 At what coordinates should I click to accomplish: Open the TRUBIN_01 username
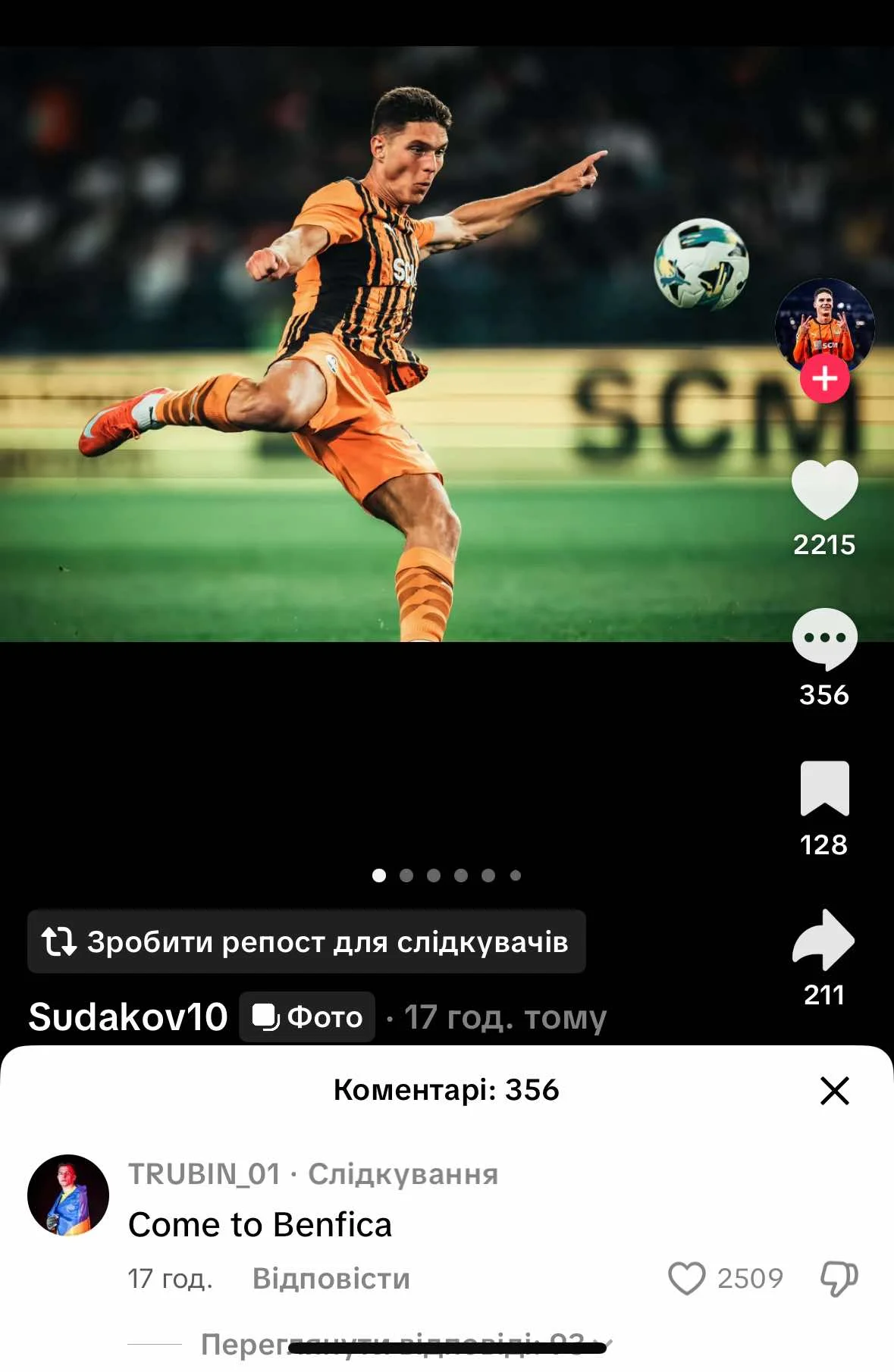(204, 1174)
